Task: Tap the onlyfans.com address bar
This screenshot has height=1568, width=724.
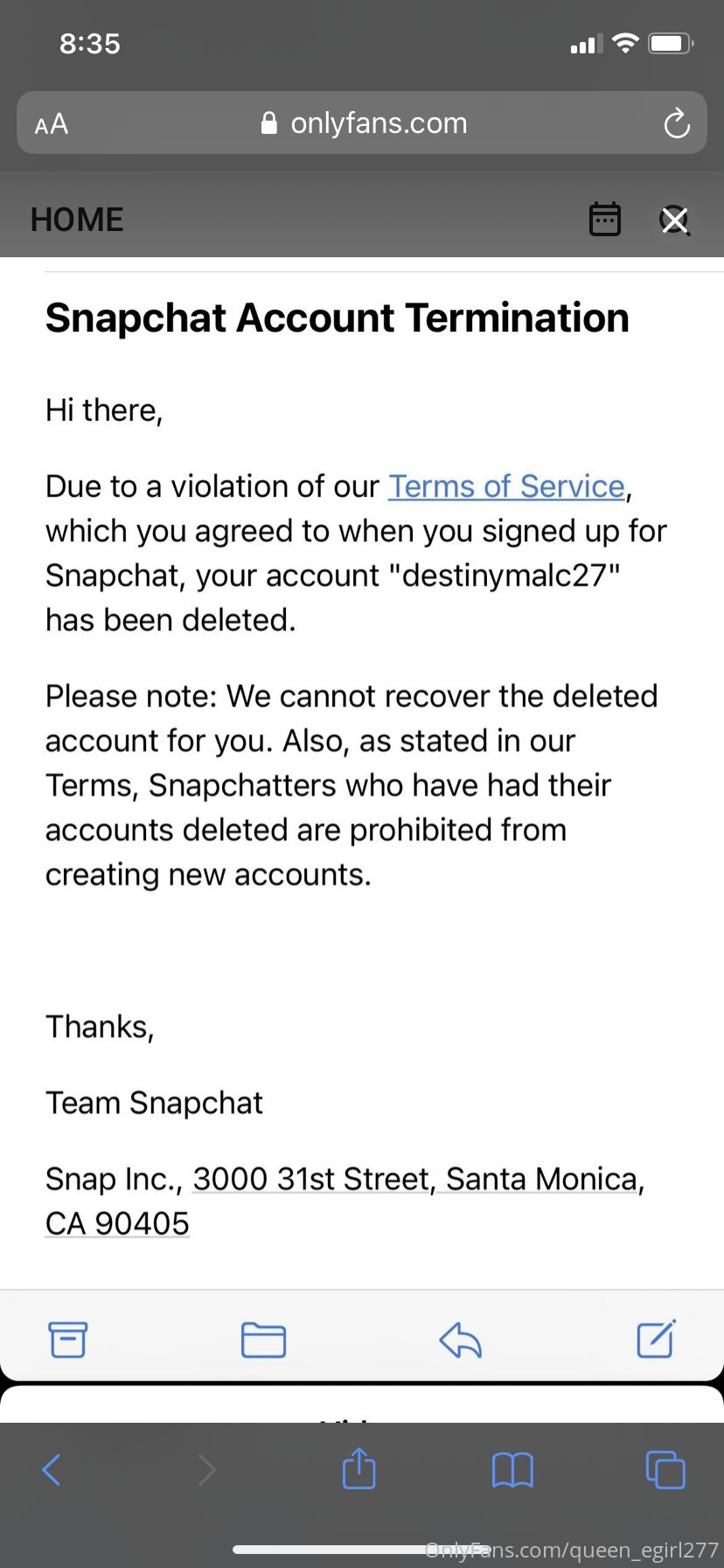Action: tap(362, 122)
